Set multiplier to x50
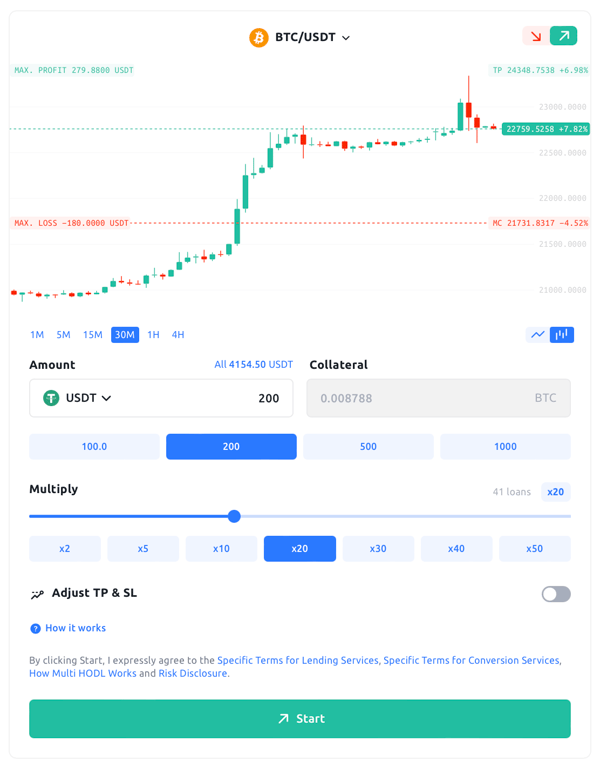This screenshot has height=768, width=600. tap(534, 548)
